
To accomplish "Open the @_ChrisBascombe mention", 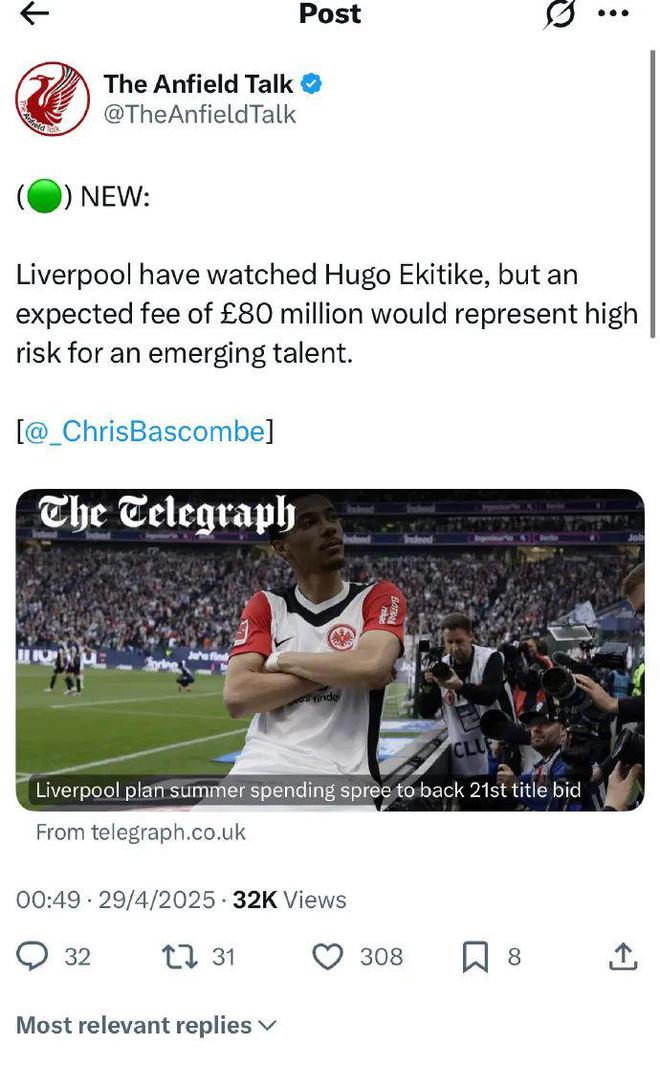I will pos(144,431).
